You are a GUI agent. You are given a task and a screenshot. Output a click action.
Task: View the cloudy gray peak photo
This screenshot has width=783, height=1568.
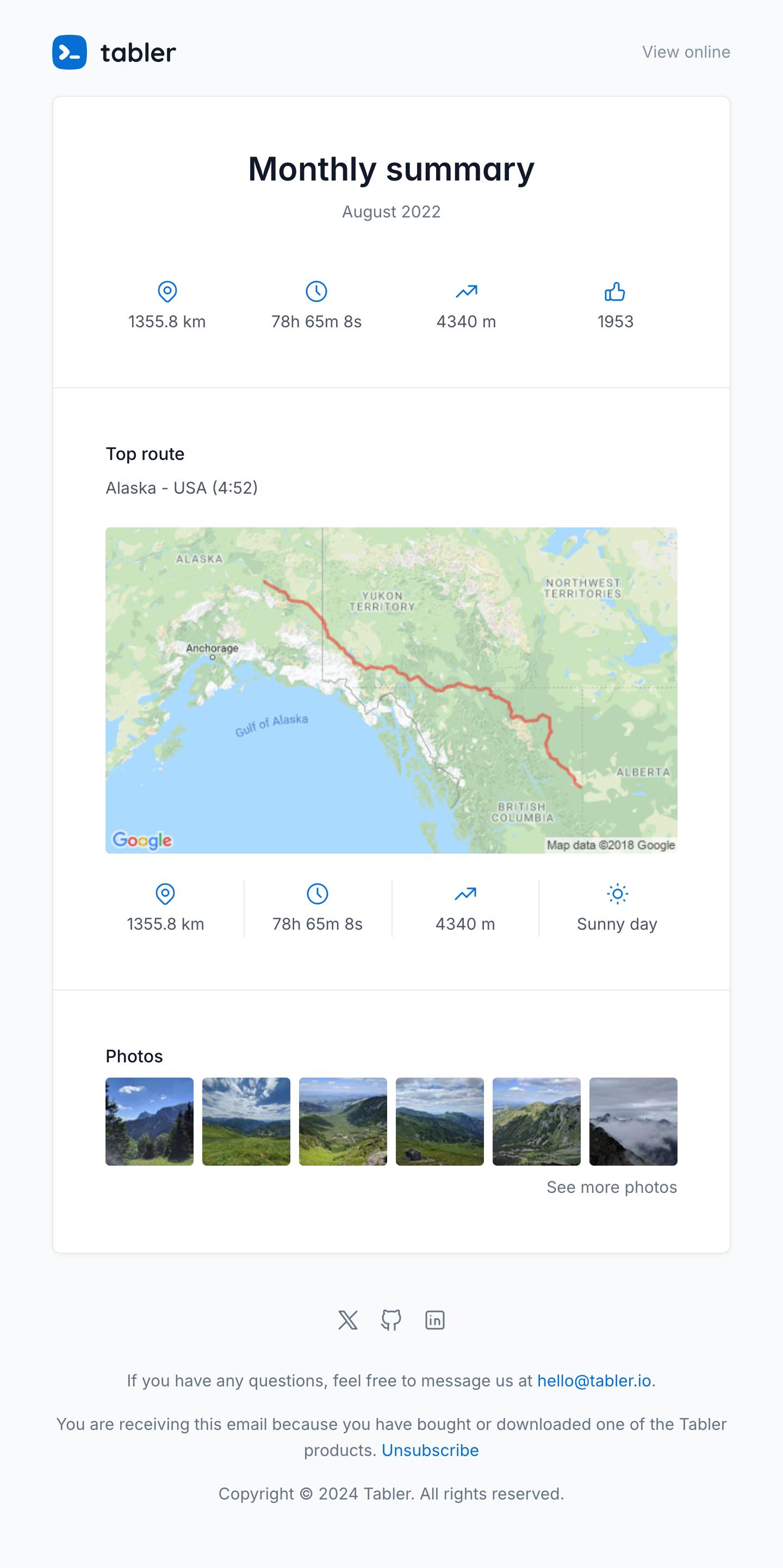coord(632,1121)
